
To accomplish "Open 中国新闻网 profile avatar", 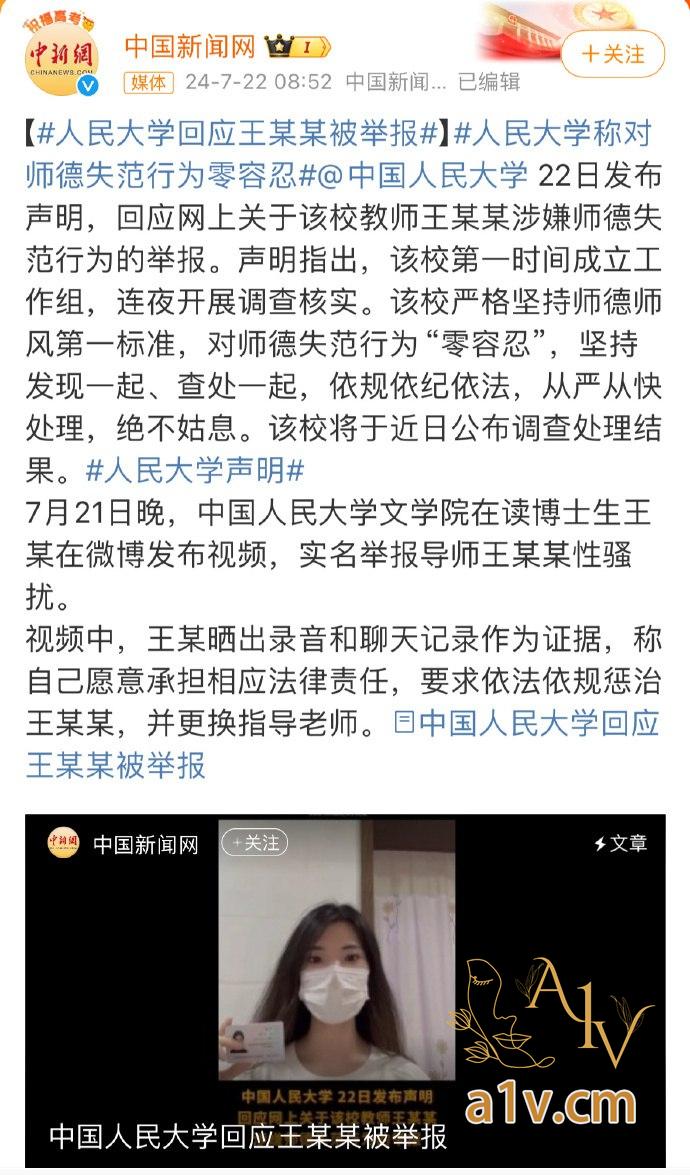I will pyautogui.click(x=60, y=58).
